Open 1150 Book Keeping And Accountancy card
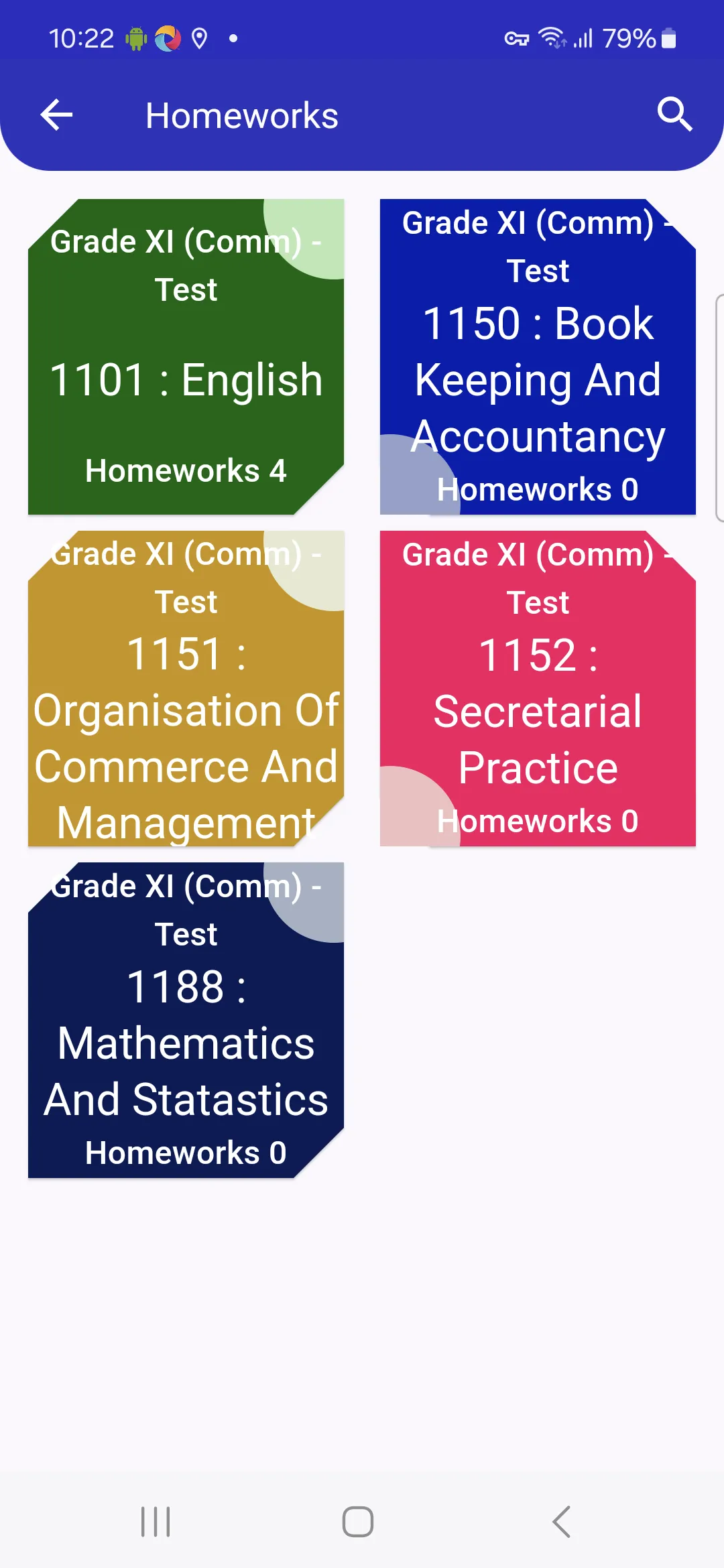Image resolution: width=724 pixels, height=1568 pixels. click(x=538, y=356)
